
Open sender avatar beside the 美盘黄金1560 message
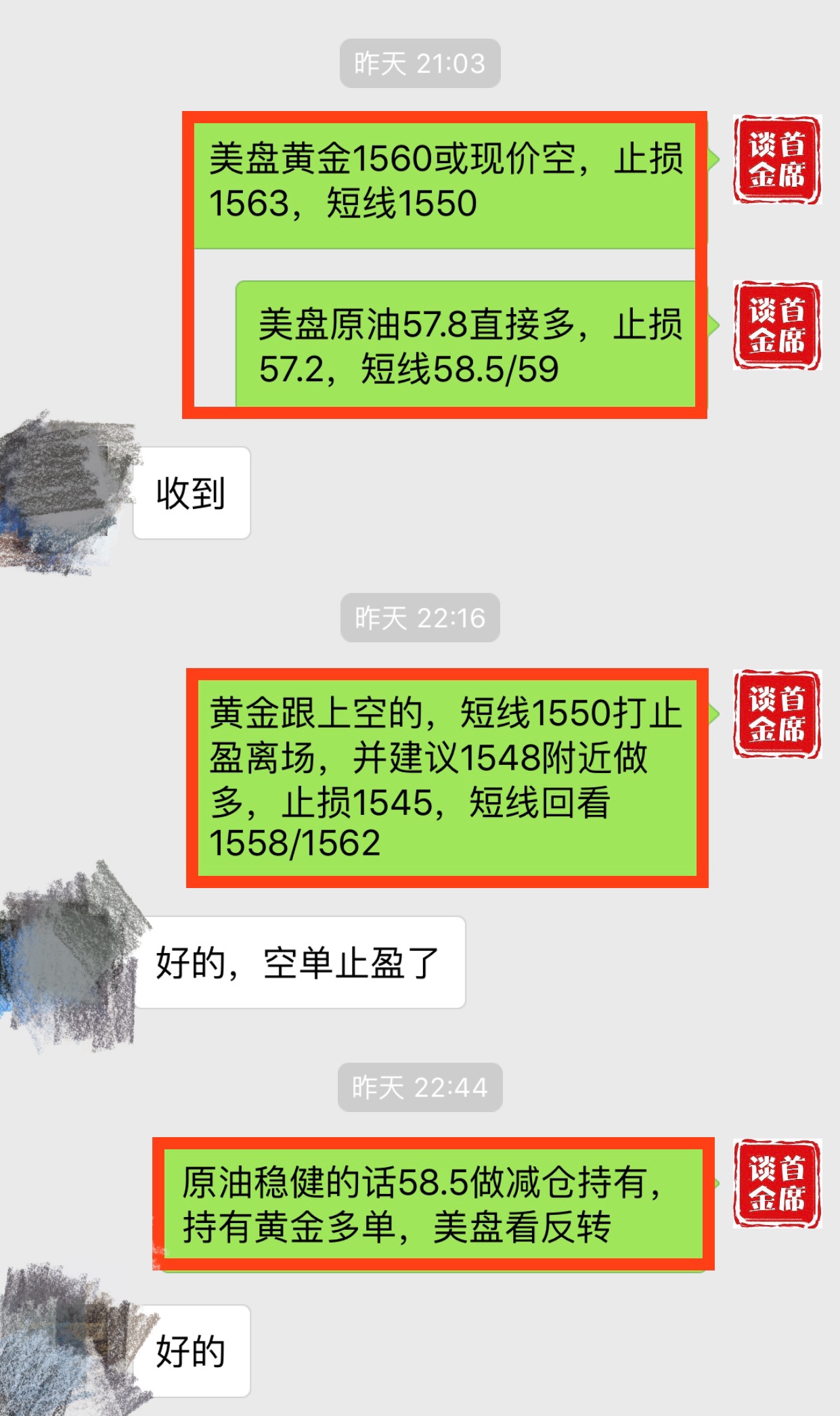pyautogui.click(x=776, y=160)
